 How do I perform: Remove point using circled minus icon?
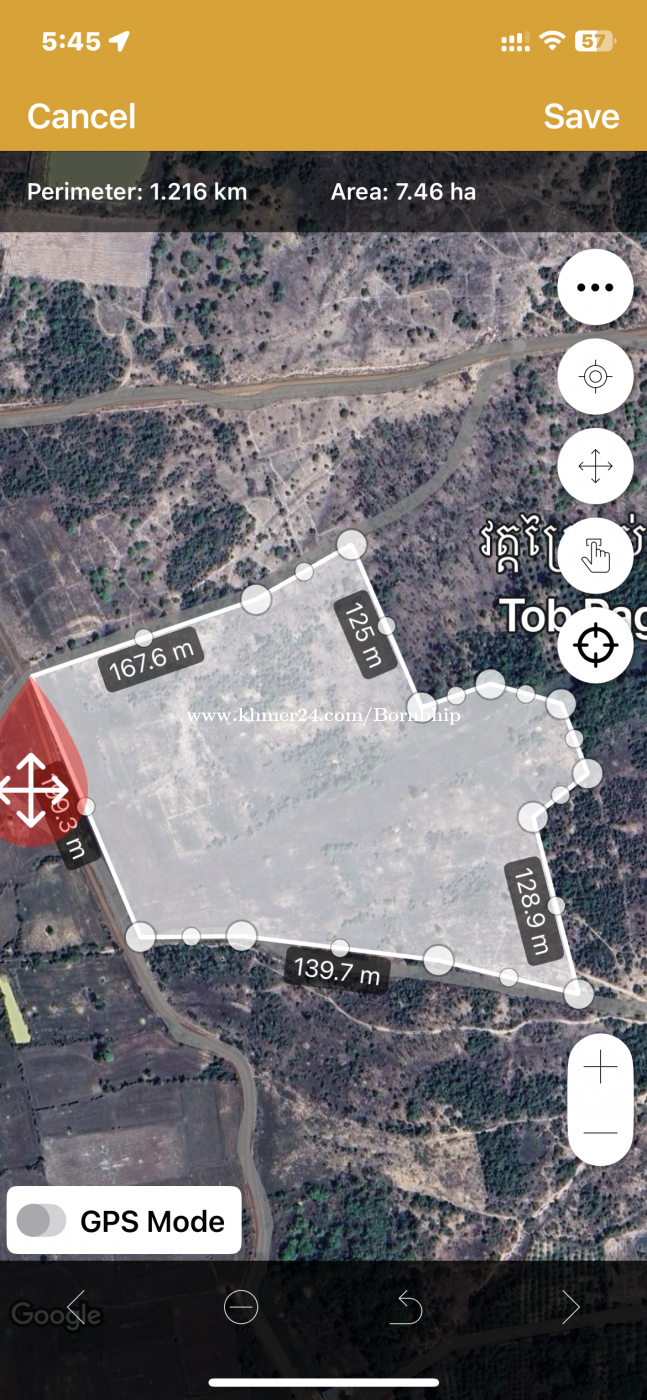(241, 1307)
